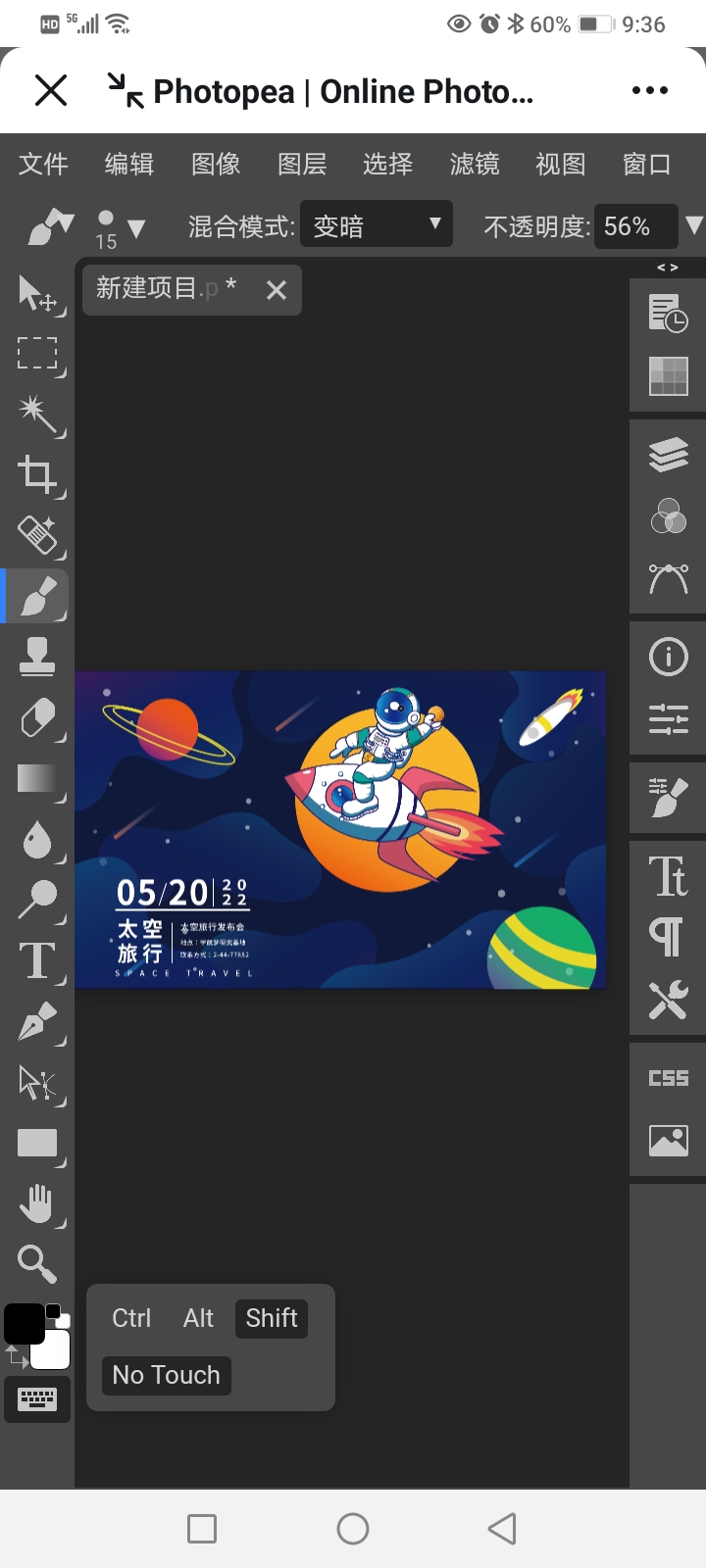
Task: Open the foreground black color swatch
Action: click(x=24, y=1325)
